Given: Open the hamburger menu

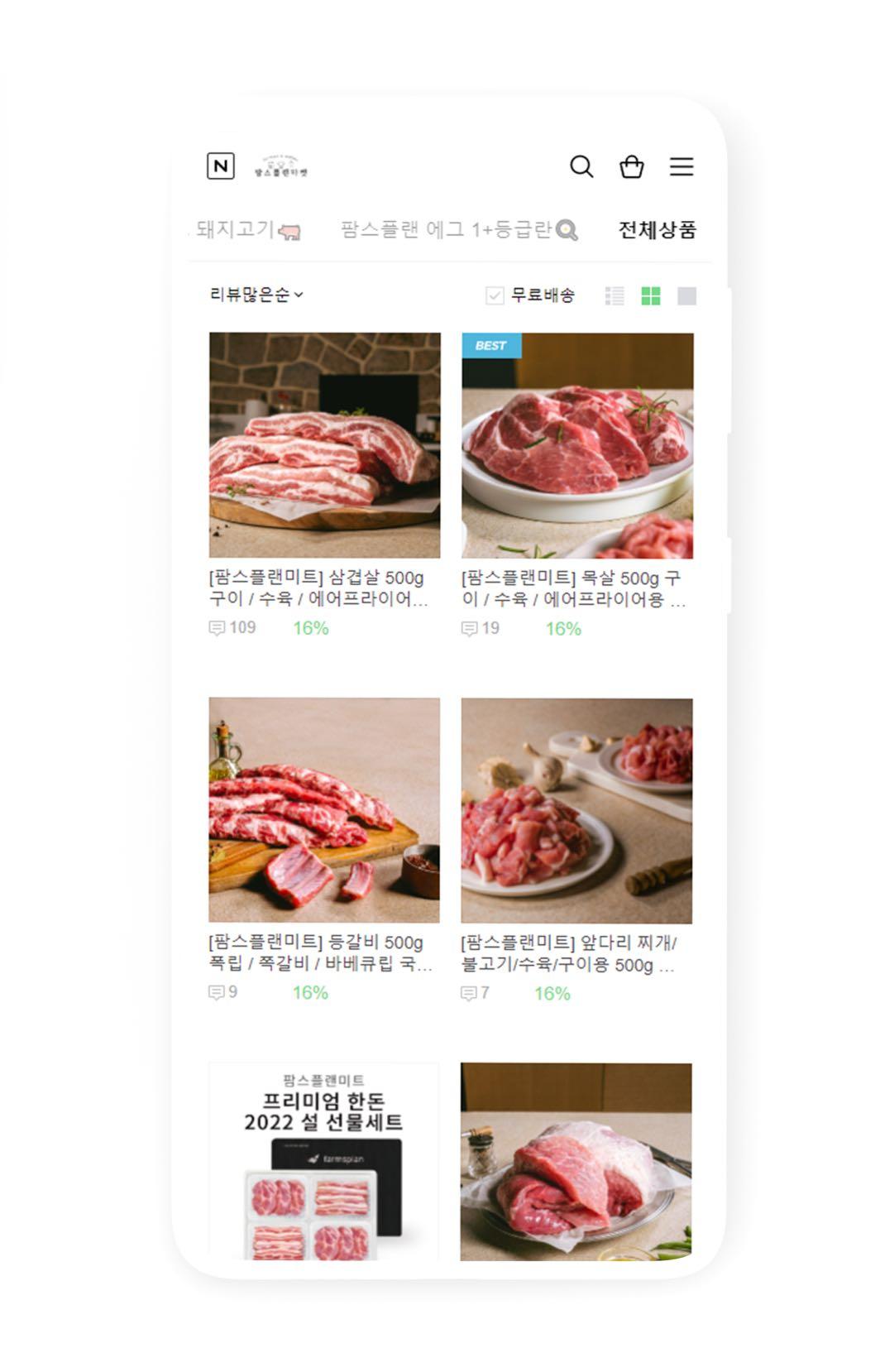Looking at the screenshot, I should tap(682, 167).
